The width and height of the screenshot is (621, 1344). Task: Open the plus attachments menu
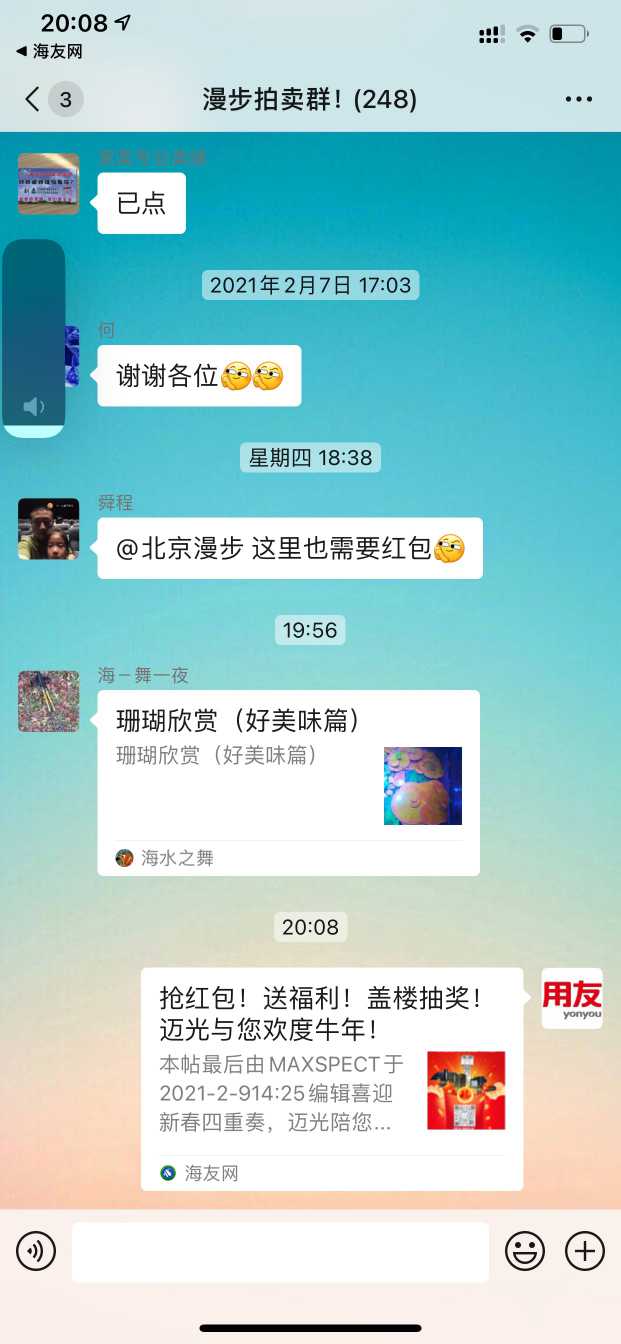coord(585,1251)
